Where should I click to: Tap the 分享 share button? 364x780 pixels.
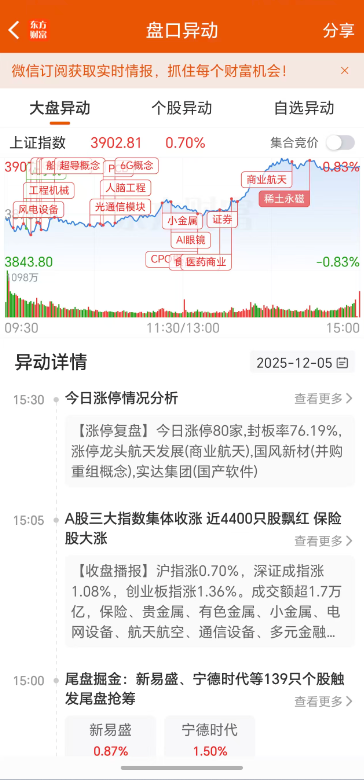pyautogui.click(x=338, y=30)
